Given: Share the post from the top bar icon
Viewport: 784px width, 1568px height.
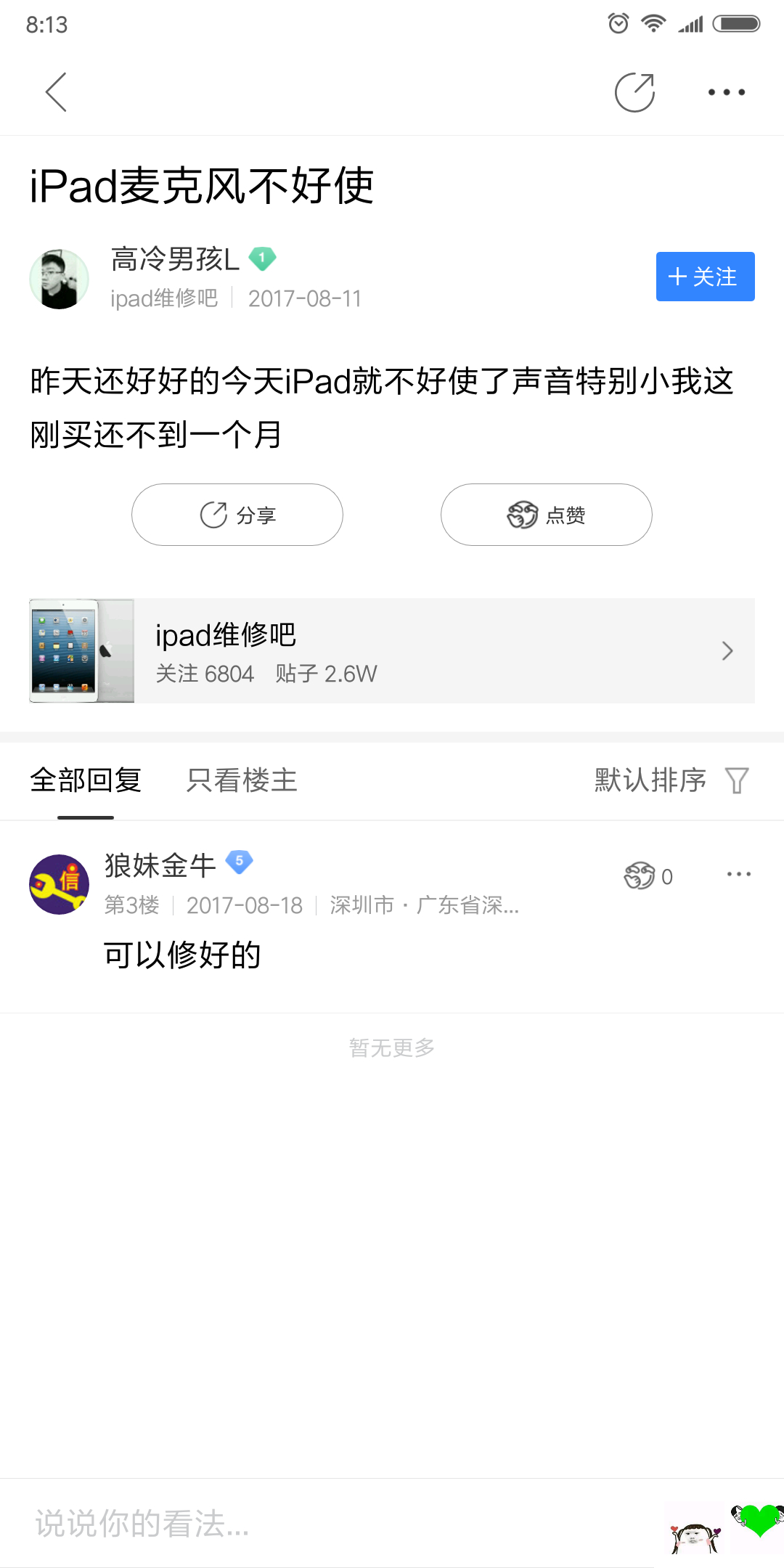Looking at the screenshot, I should [634, 93].
